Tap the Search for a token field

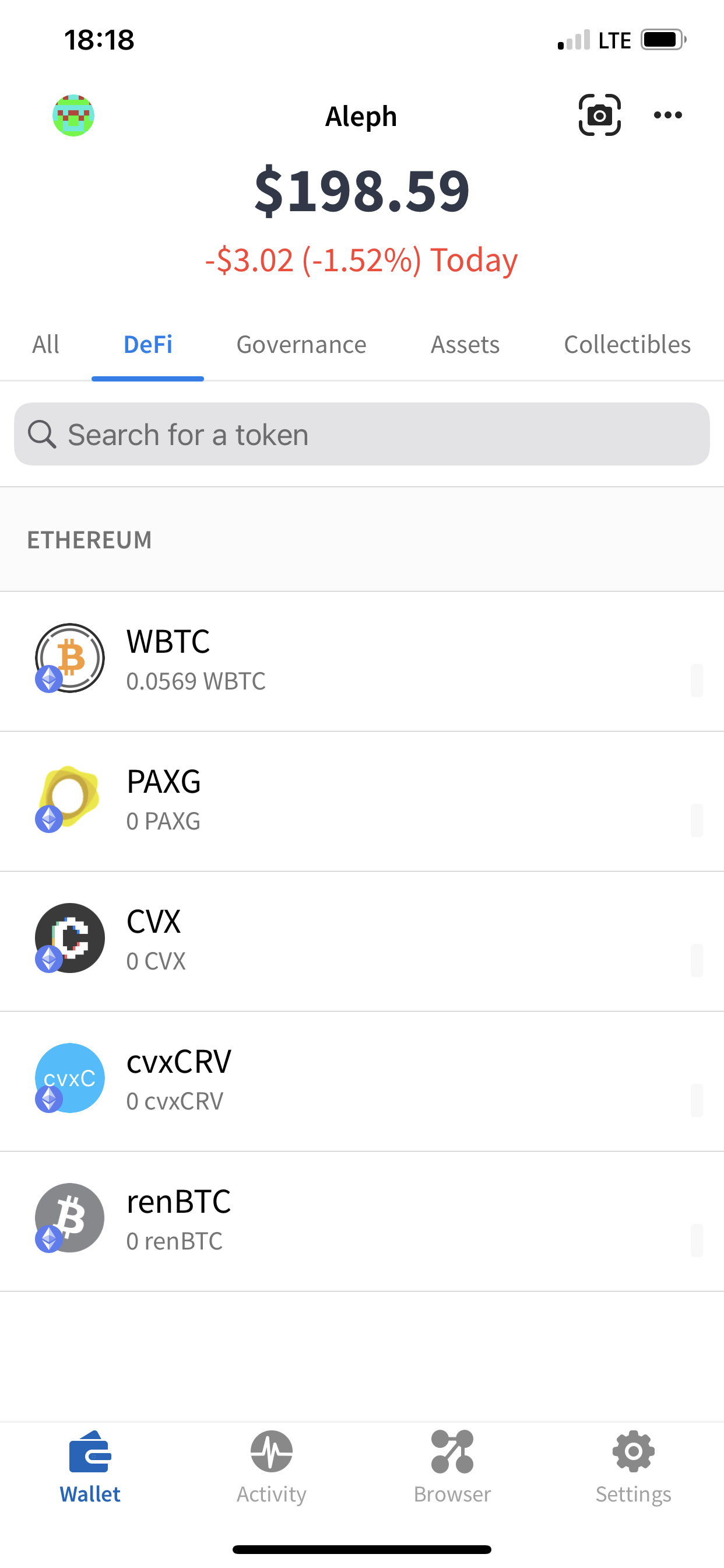tap(362, 435)
